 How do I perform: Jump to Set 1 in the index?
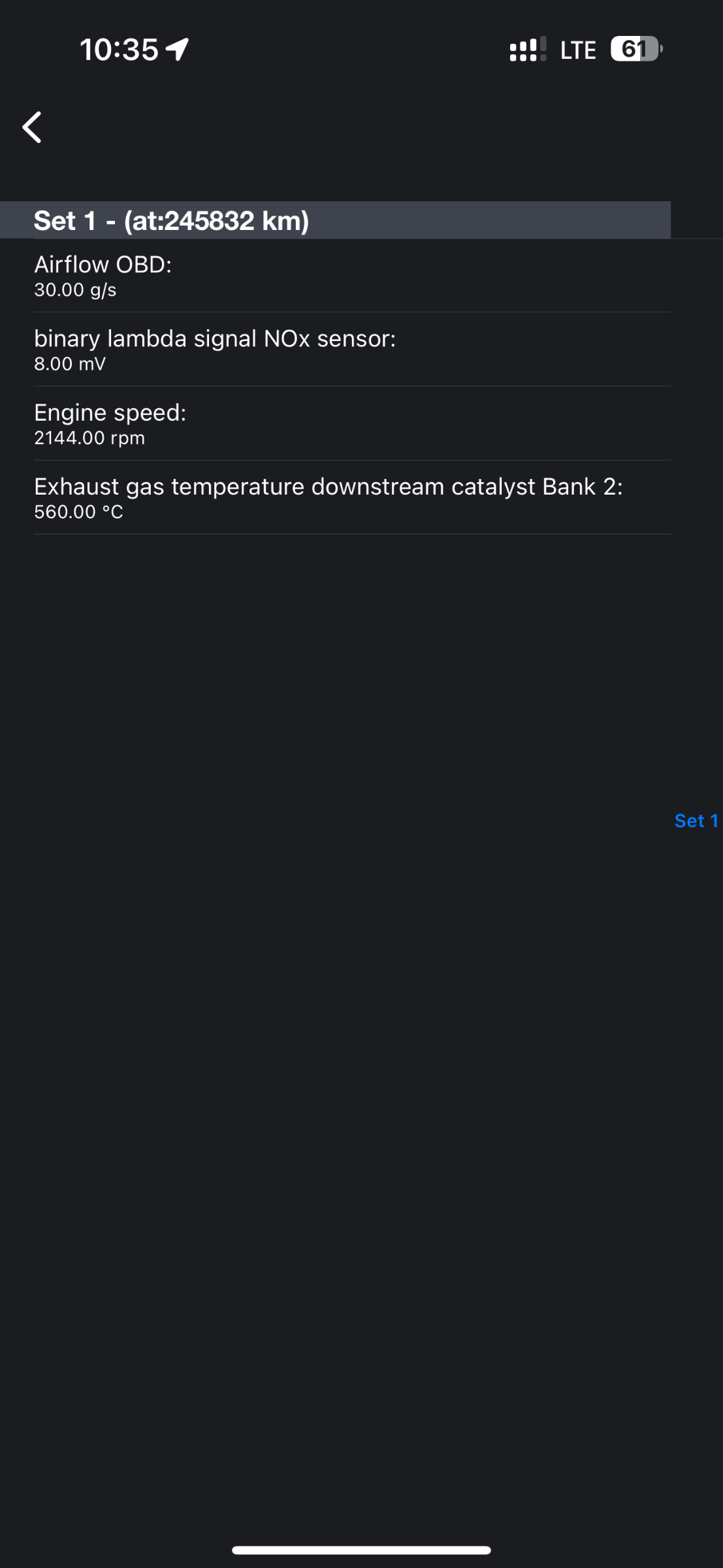[696, 821]
